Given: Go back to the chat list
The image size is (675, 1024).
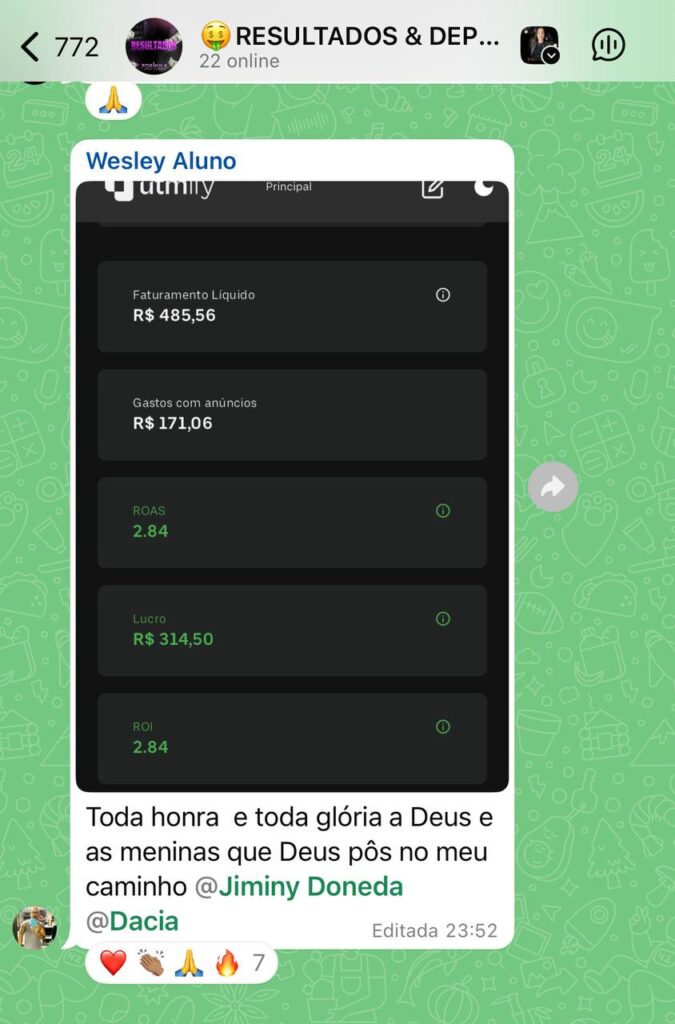Looking at the screenshot, I should pos(58,46).
